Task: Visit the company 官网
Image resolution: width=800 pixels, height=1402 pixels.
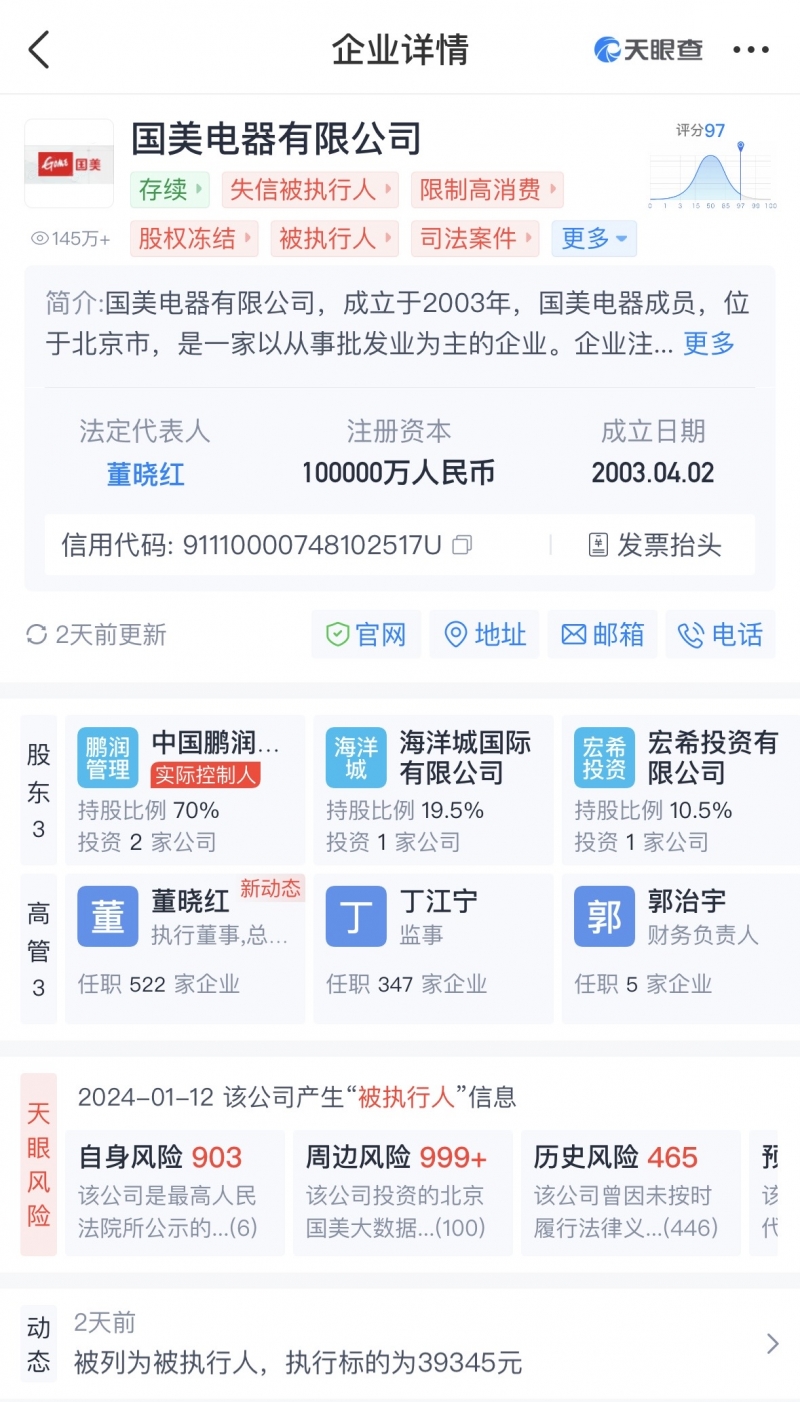Action: 366,634
